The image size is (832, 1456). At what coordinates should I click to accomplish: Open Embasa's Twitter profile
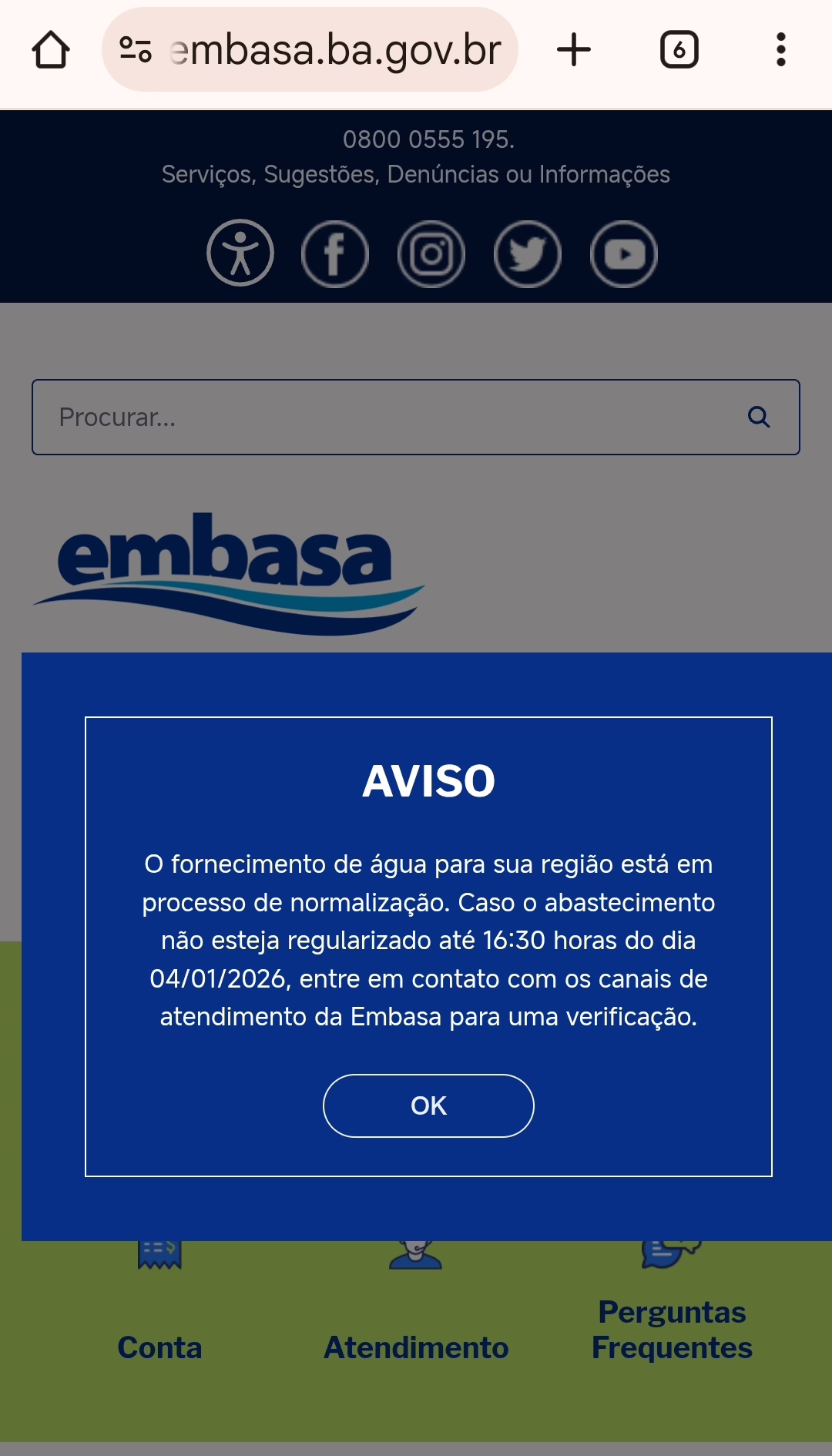click(528, 253)
